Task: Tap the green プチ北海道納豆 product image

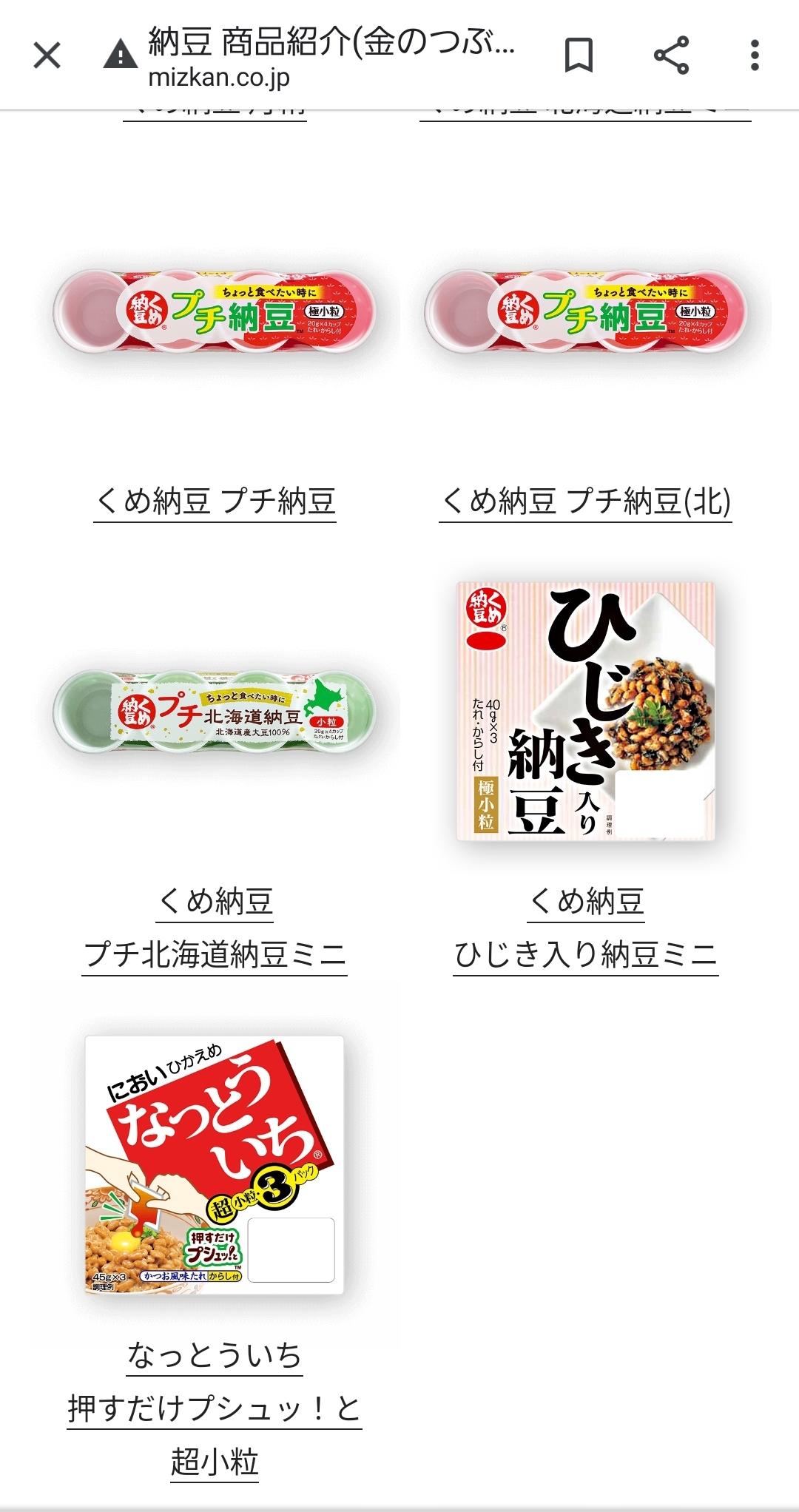Action: 215,712
